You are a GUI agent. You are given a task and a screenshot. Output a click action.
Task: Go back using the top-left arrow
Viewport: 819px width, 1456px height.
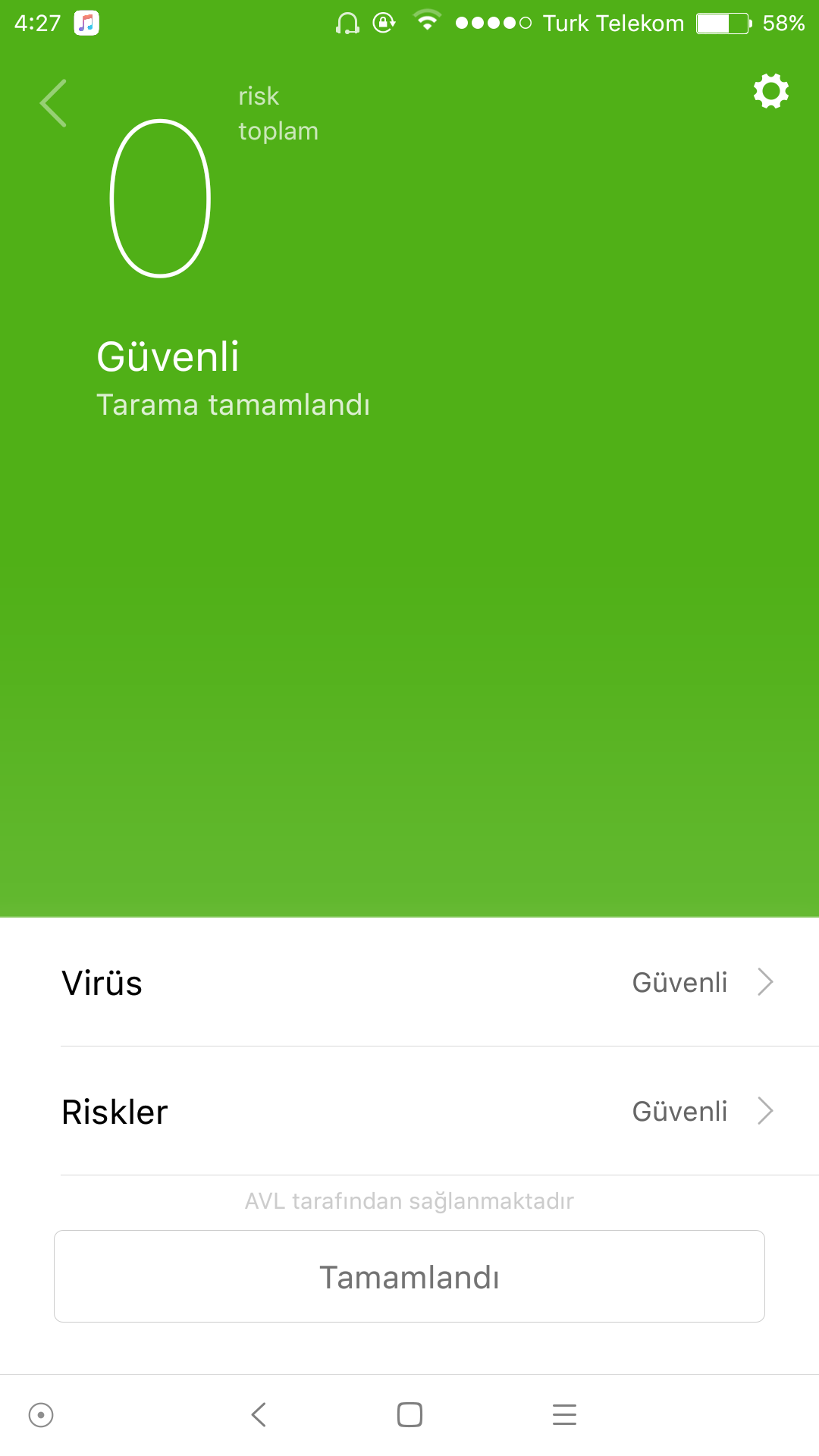53,103
